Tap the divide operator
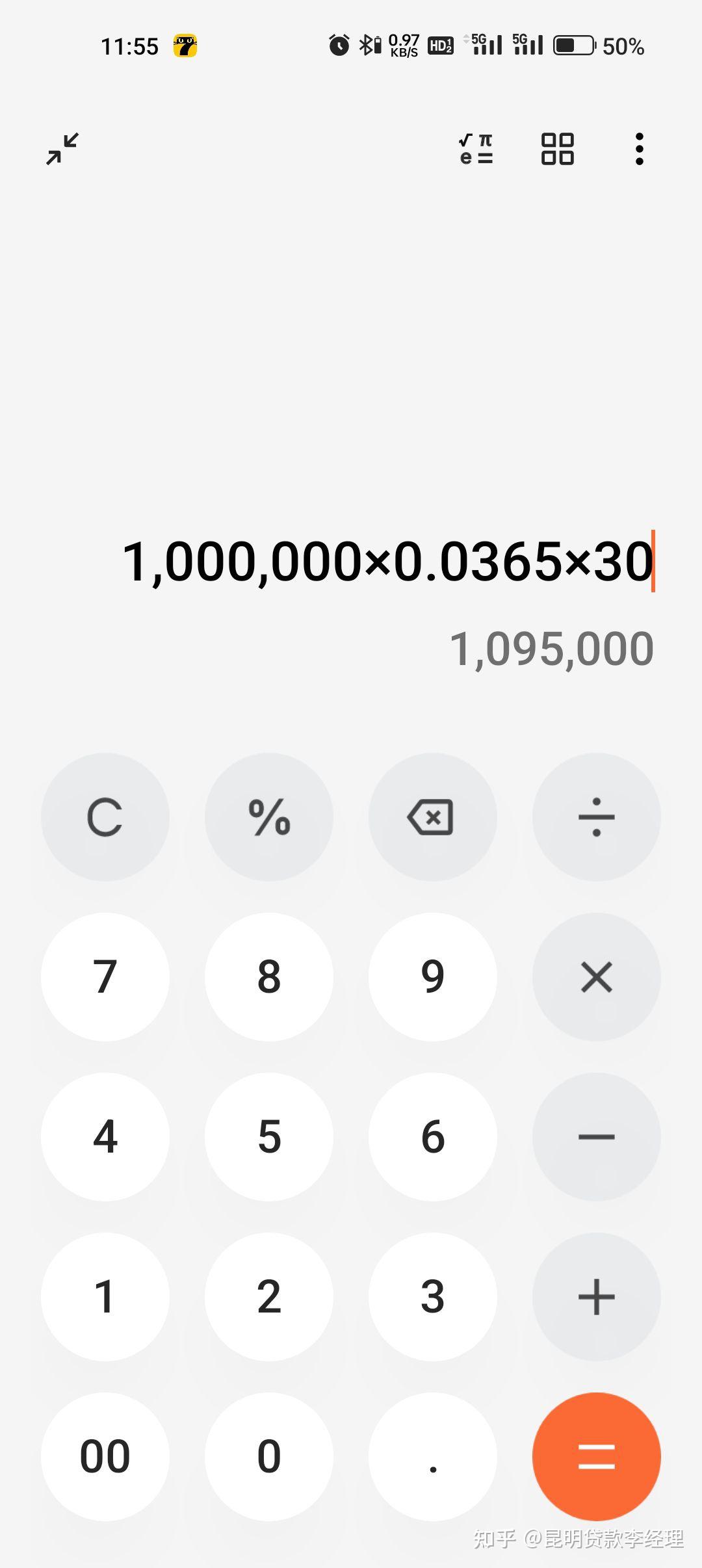Image resolution: width=702 pixels, height=1568 pixels. click(x=597, y=817)
